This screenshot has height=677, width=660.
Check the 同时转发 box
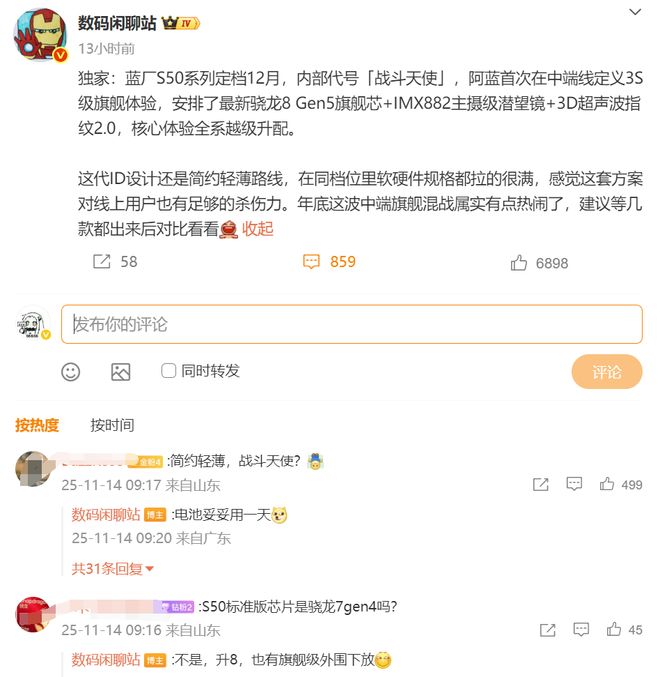pyautogui.click(x=169, y=371)
